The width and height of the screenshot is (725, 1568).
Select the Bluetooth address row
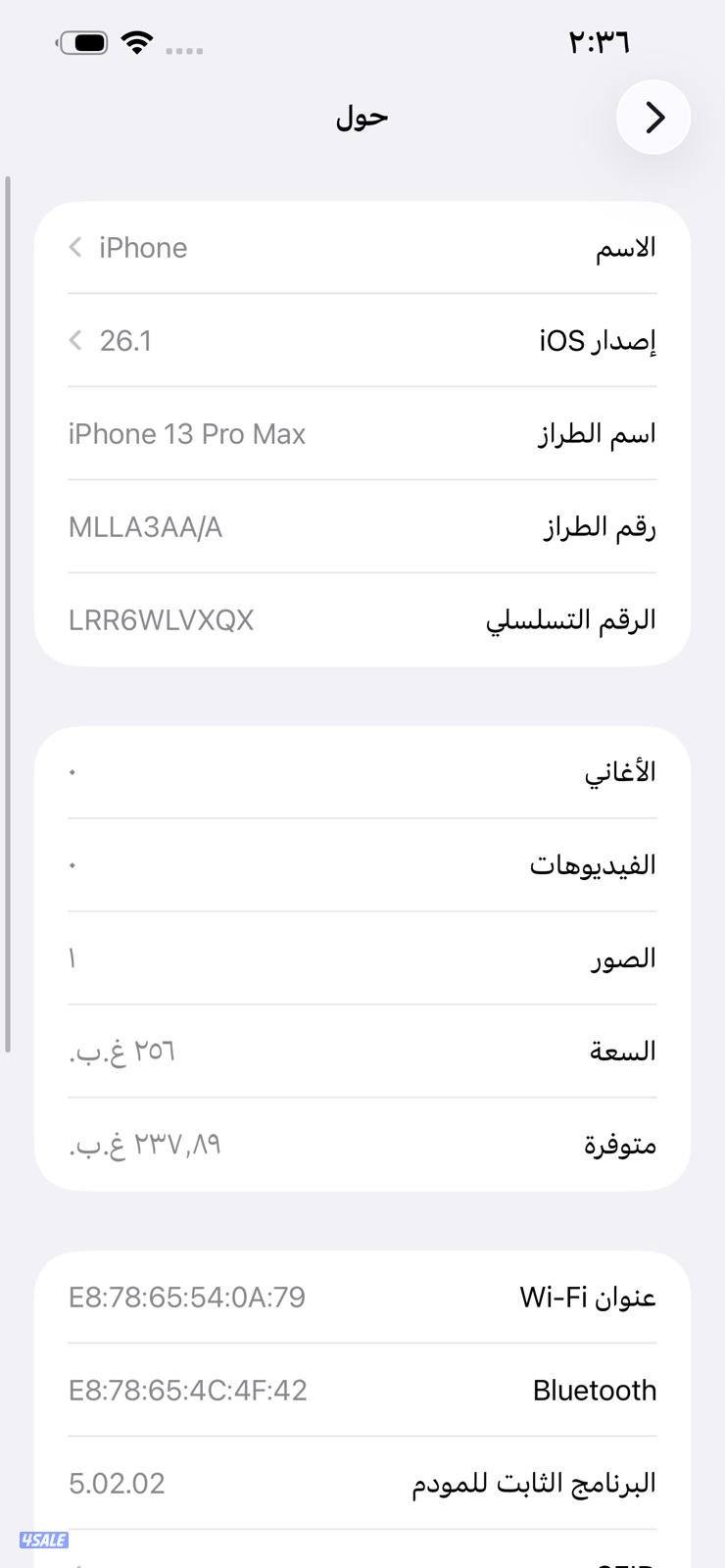pyautogui.click(x=362, y=1390)
